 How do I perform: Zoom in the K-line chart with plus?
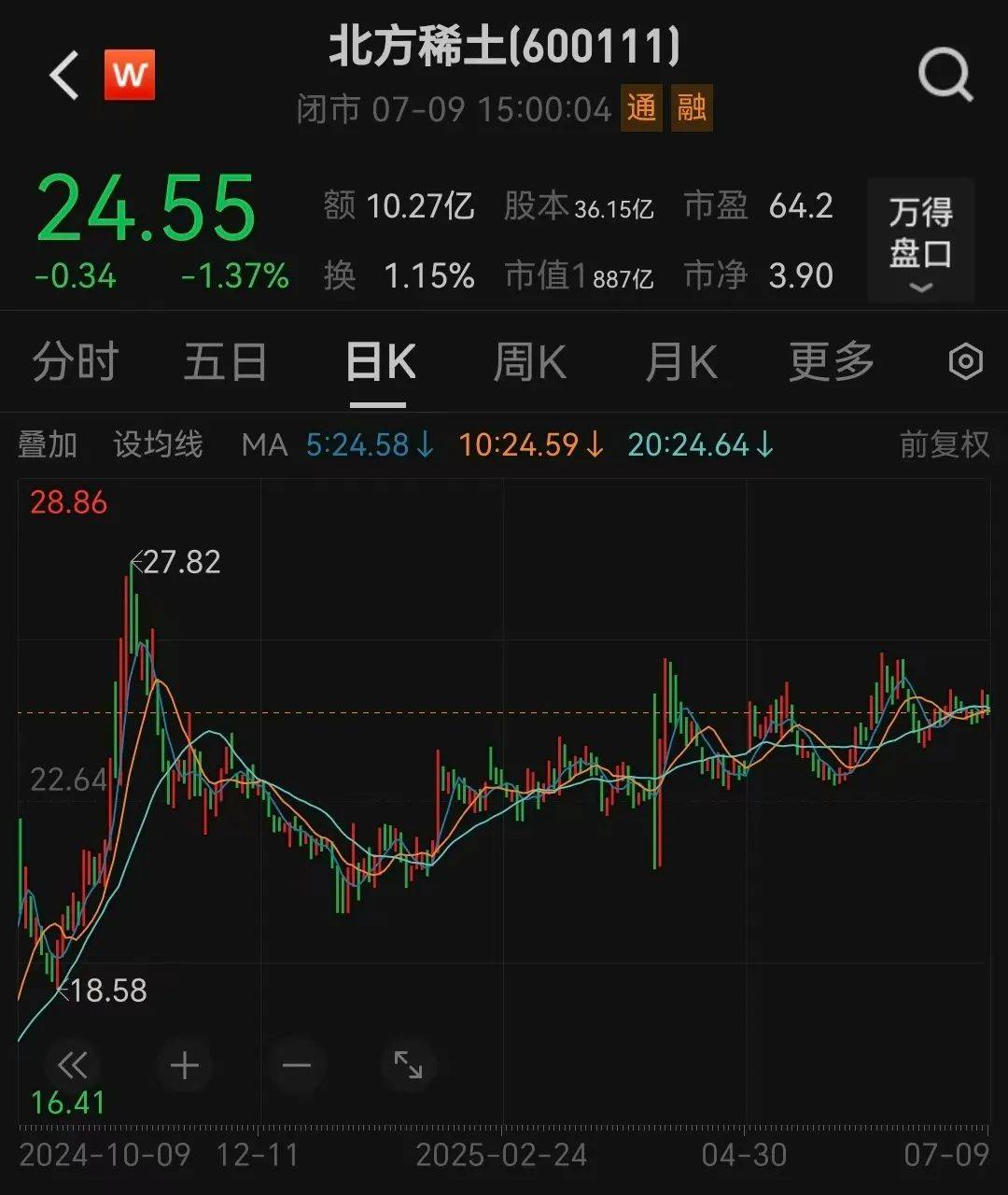(184, 1064)
